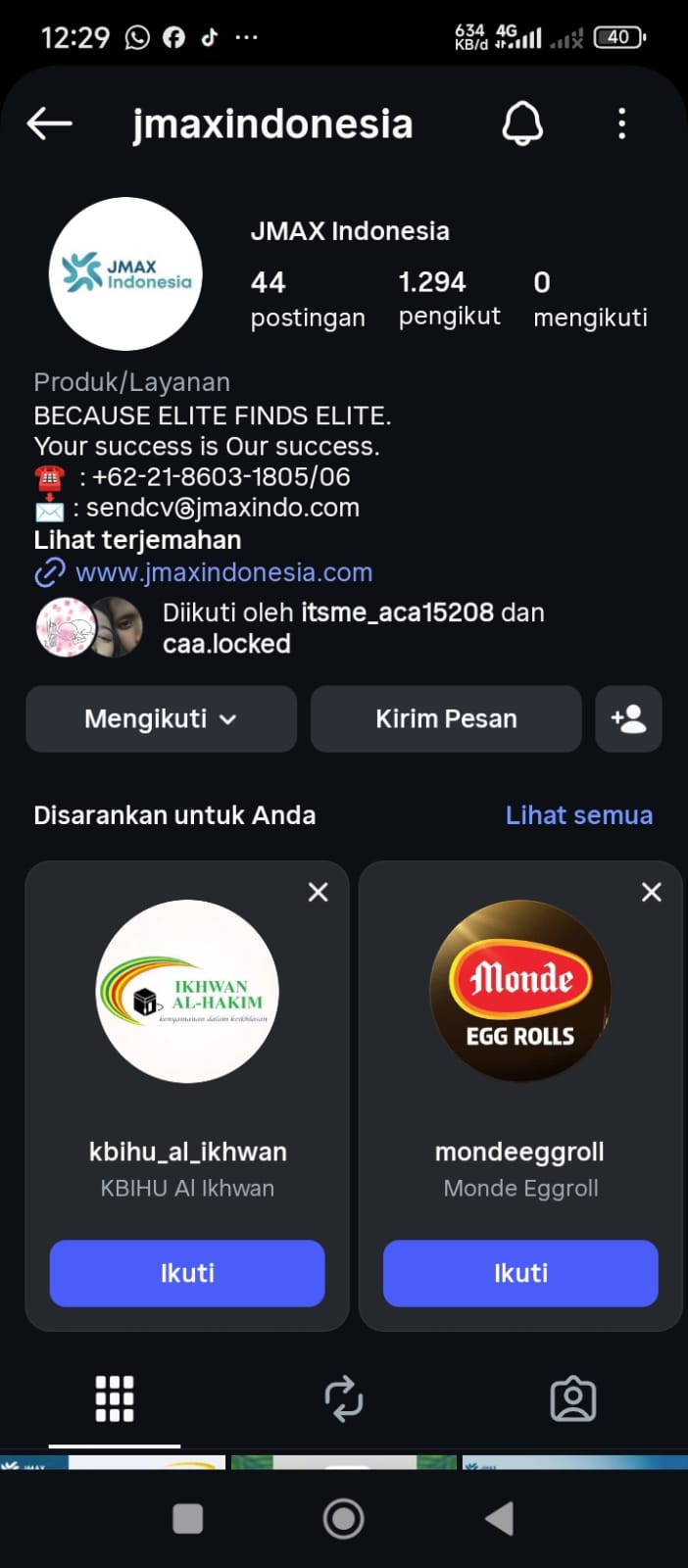Screen dimensions: 688x1568
Task: Open the three-dot overflow menu
Action: (x=621, y=123)
